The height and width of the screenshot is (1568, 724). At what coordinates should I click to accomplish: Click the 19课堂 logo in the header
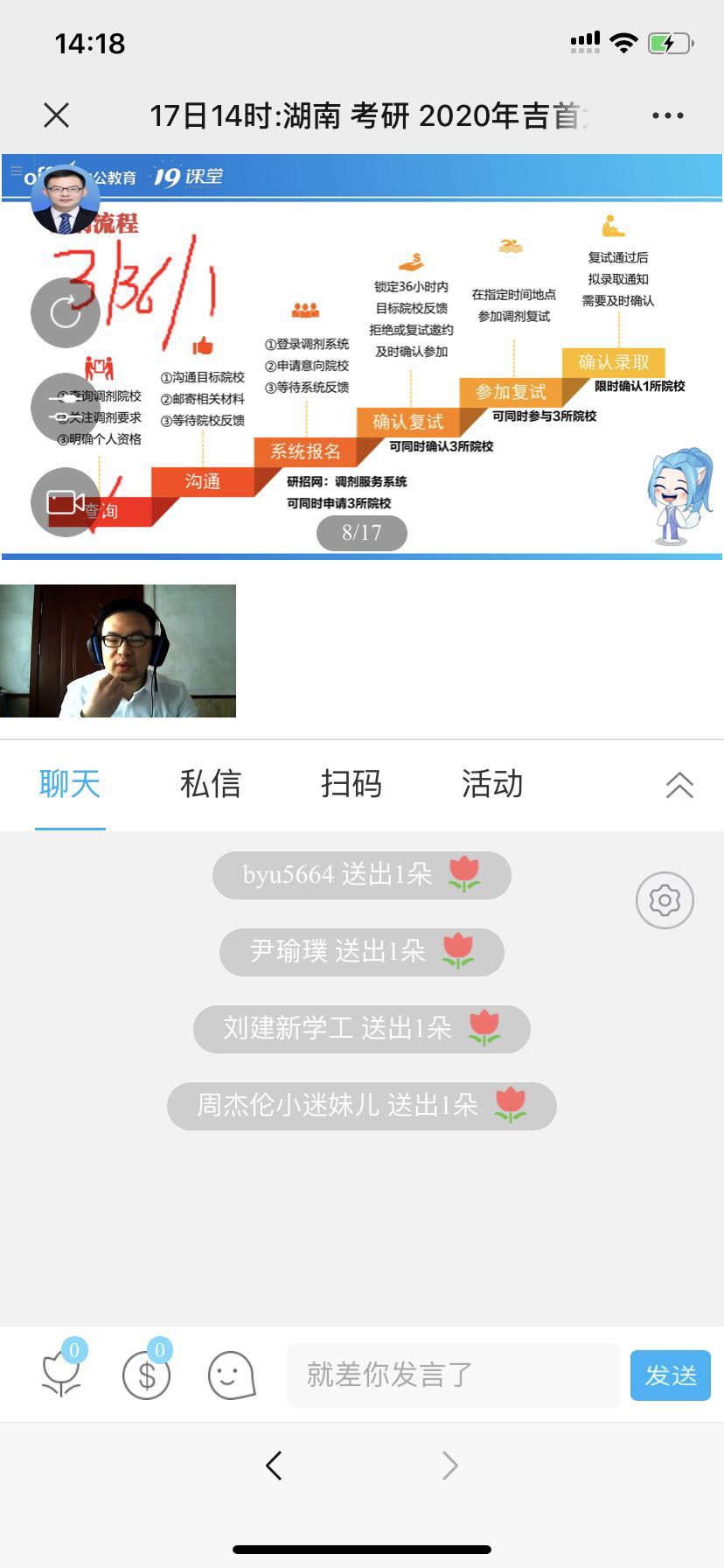click(186, 175)
